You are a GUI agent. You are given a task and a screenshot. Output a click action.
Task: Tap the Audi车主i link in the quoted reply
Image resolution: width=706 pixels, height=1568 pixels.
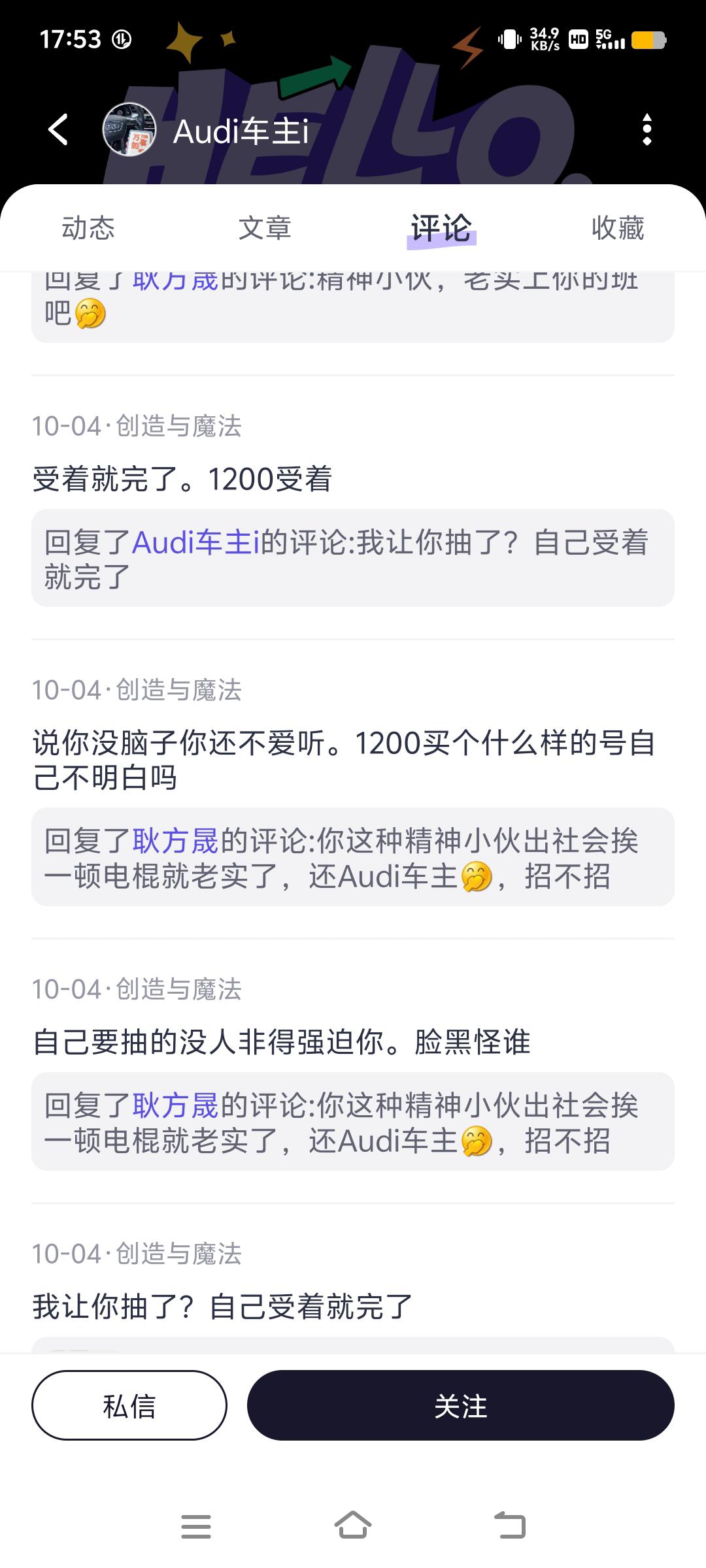pos(196,543)
